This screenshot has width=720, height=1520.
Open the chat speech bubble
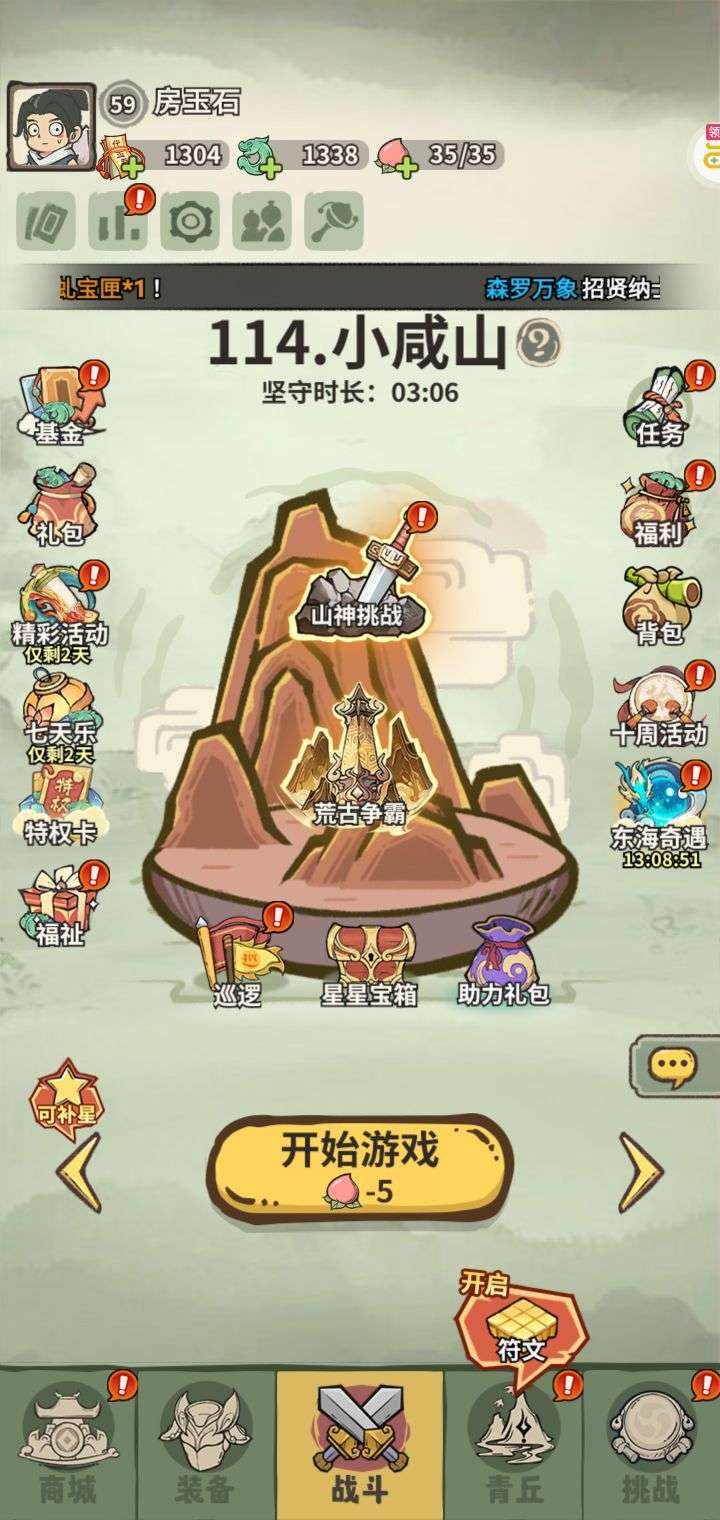tap(671, 1064)
